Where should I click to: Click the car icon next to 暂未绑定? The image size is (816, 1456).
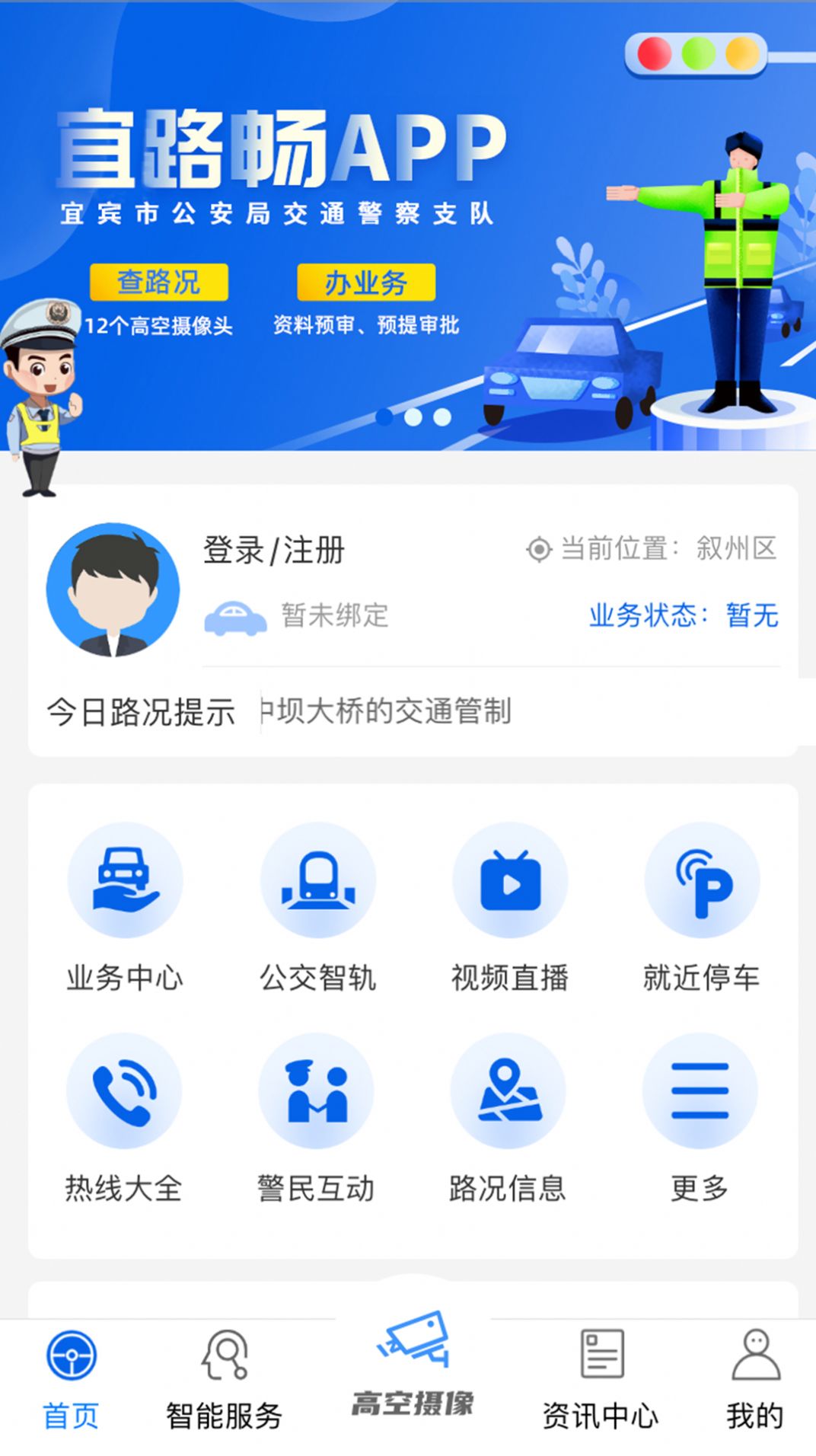click(x=237, y=617)
